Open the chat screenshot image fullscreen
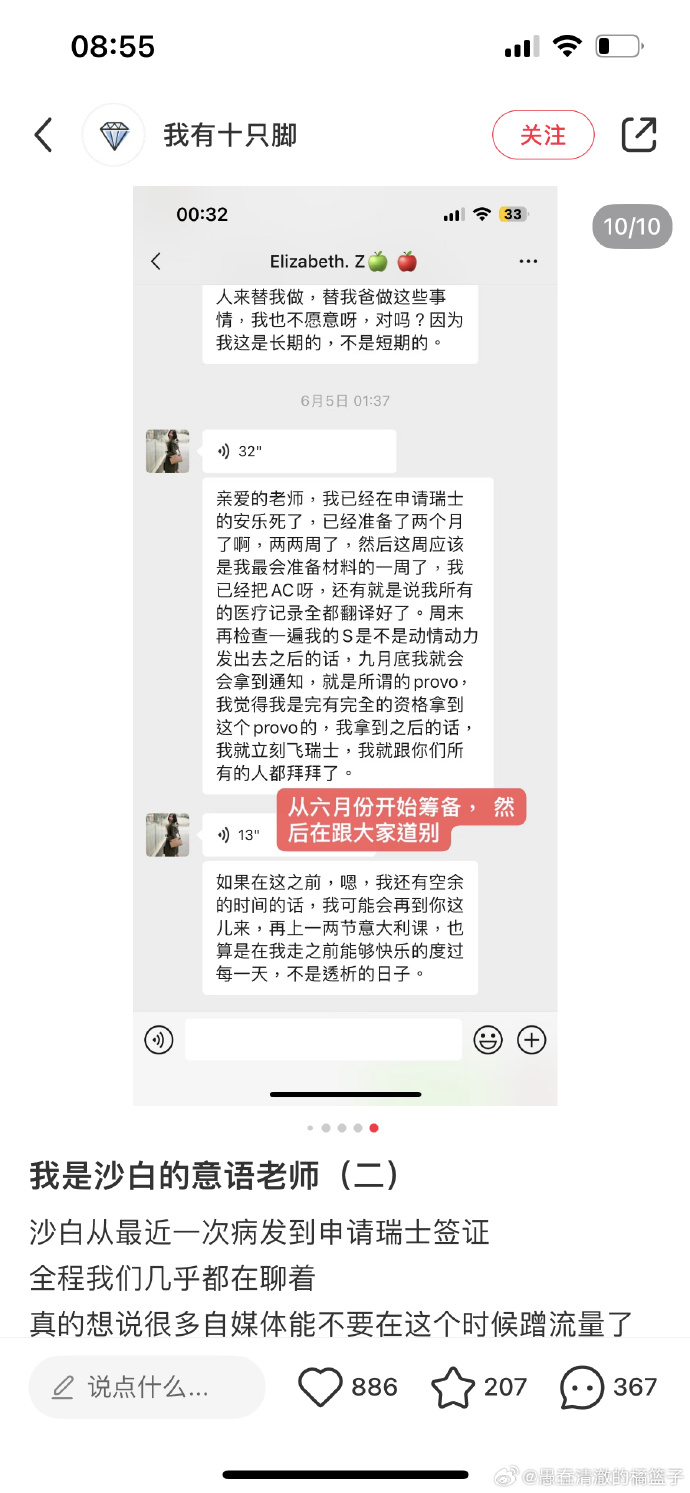 (x=345, y=645)
